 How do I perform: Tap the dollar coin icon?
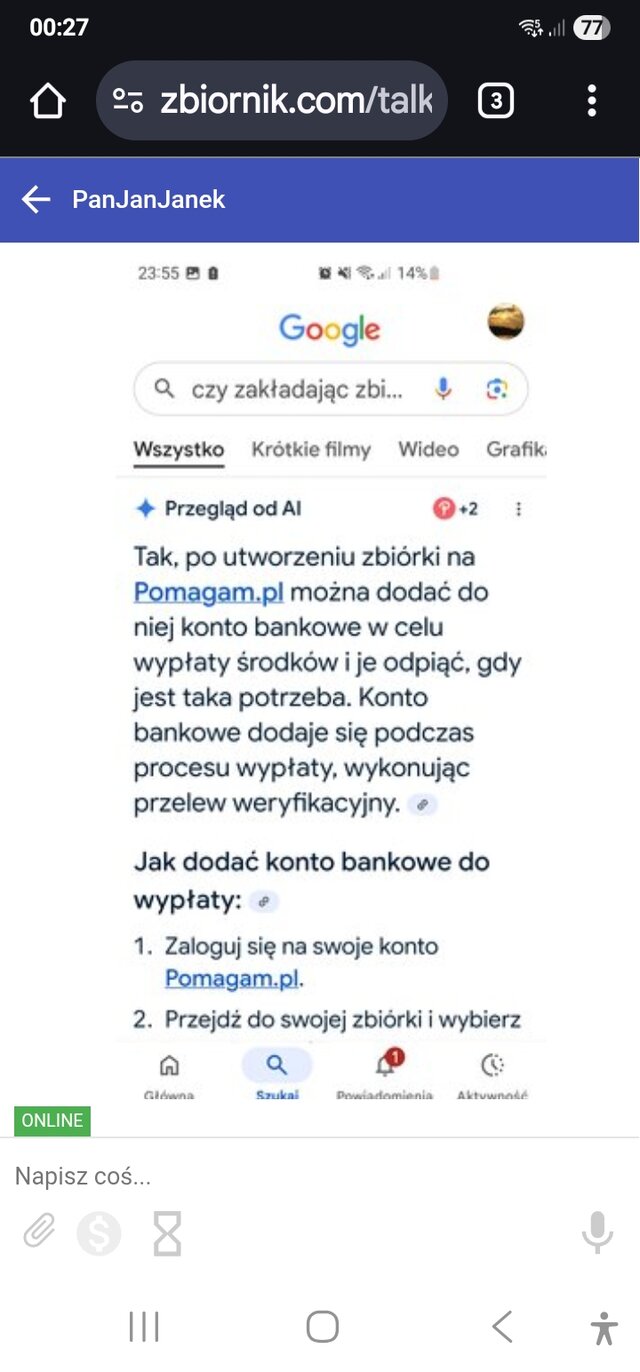click(x=99, y=1234)
